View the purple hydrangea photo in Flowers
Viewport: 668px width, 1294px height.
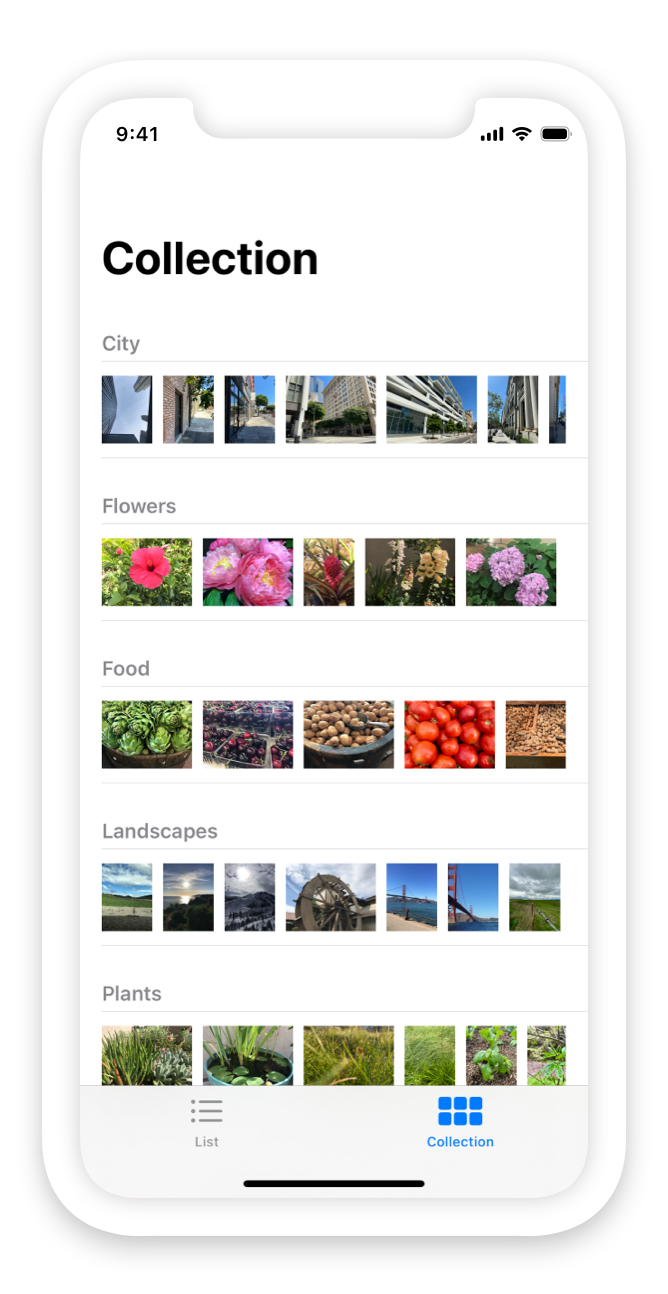click(511, 572)
